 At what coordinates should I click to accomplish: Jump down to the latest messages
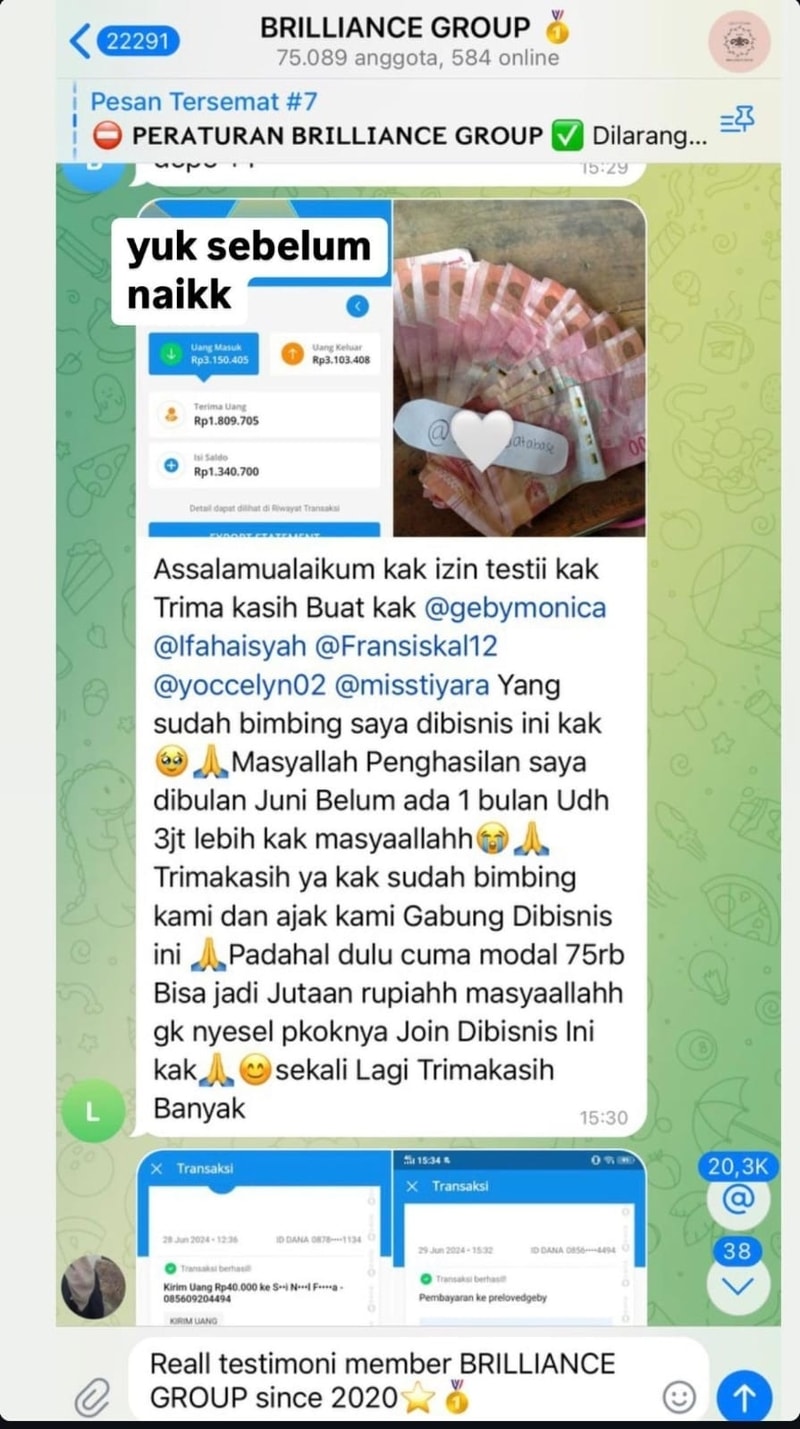(x=738, y=1287)
